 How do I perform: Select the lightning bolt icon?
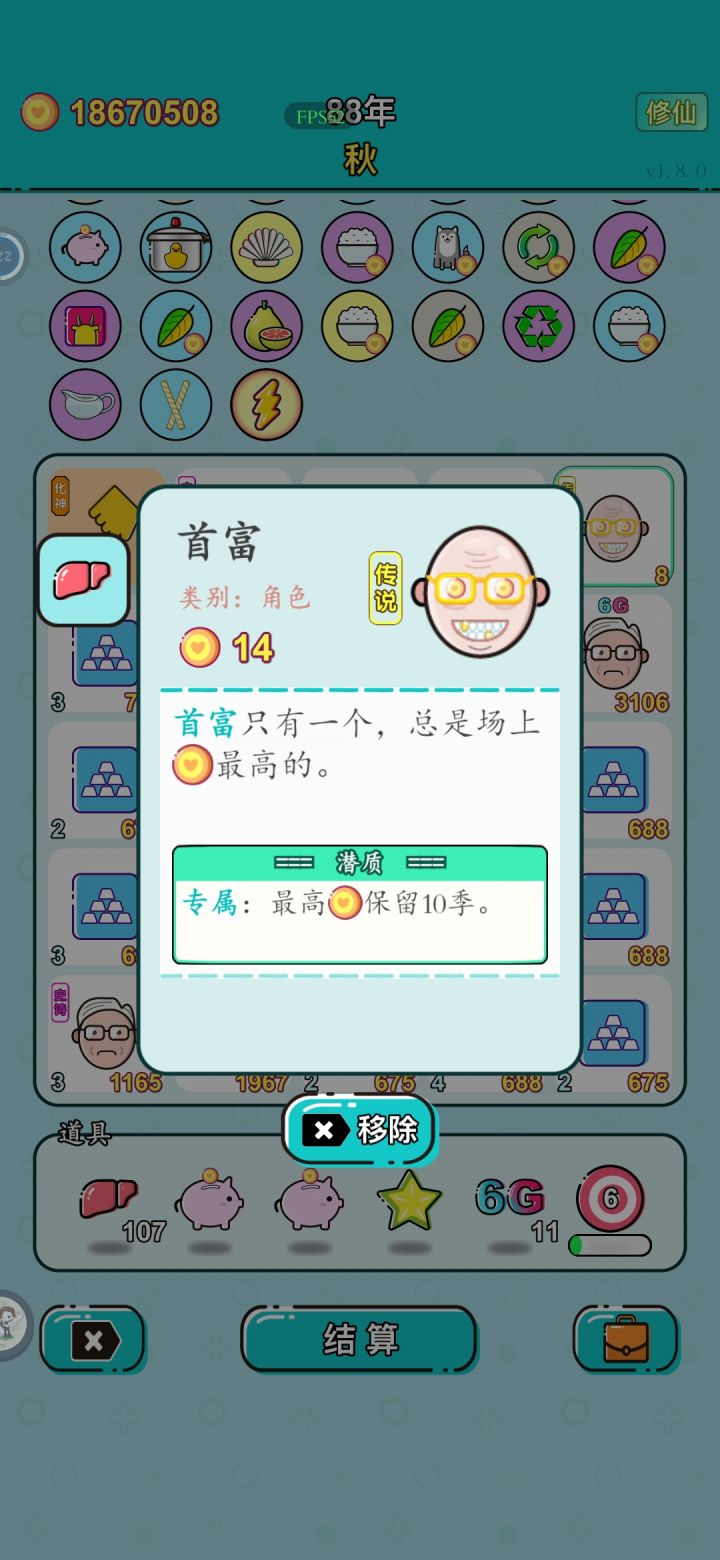(266, 404)
